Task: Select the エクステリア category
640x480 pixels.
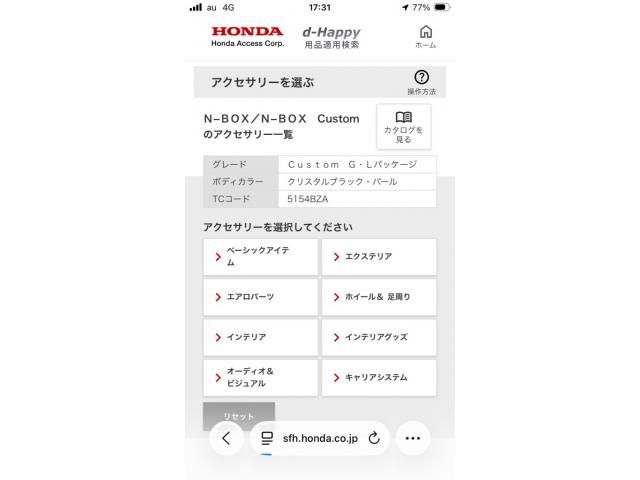Action: coord(378,257)
